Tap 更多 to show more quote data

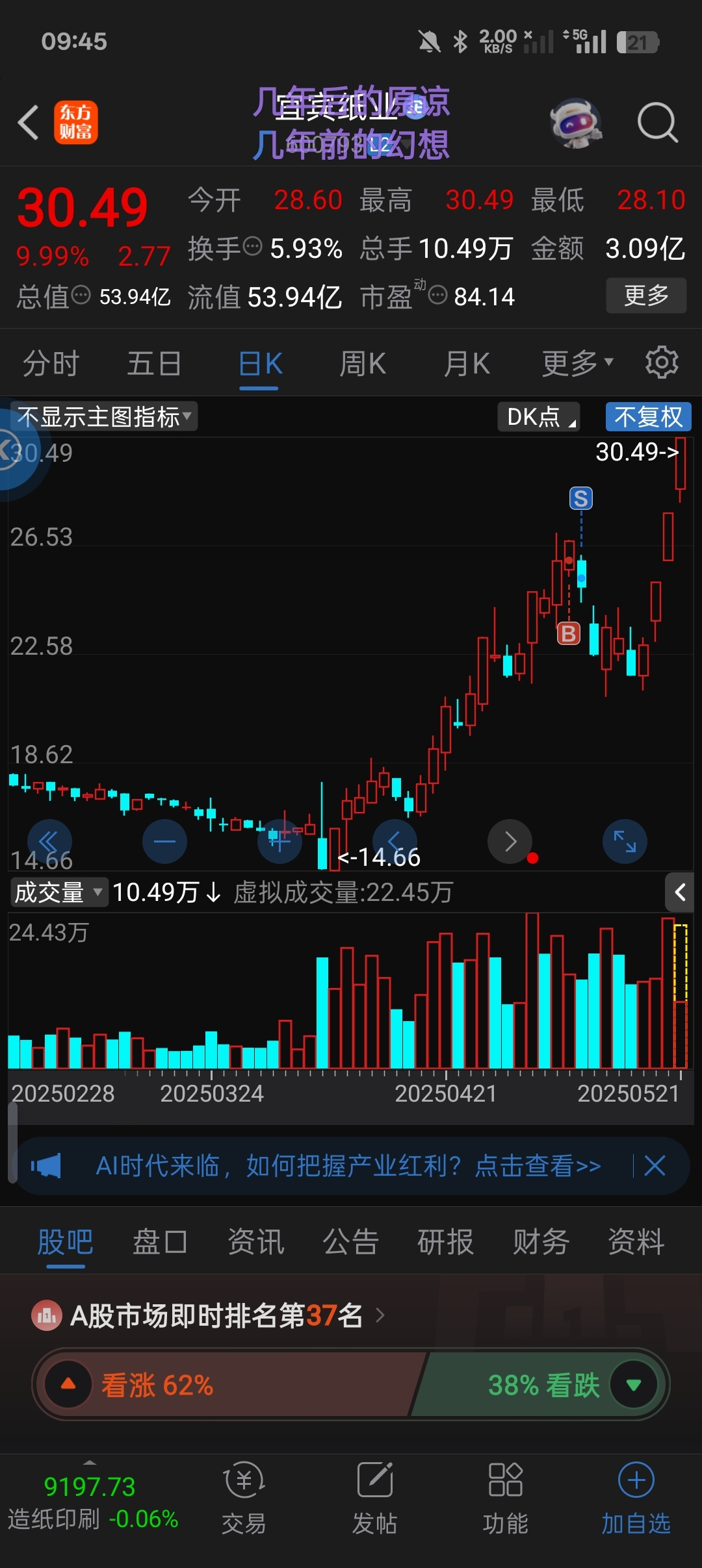click(646, 296)
